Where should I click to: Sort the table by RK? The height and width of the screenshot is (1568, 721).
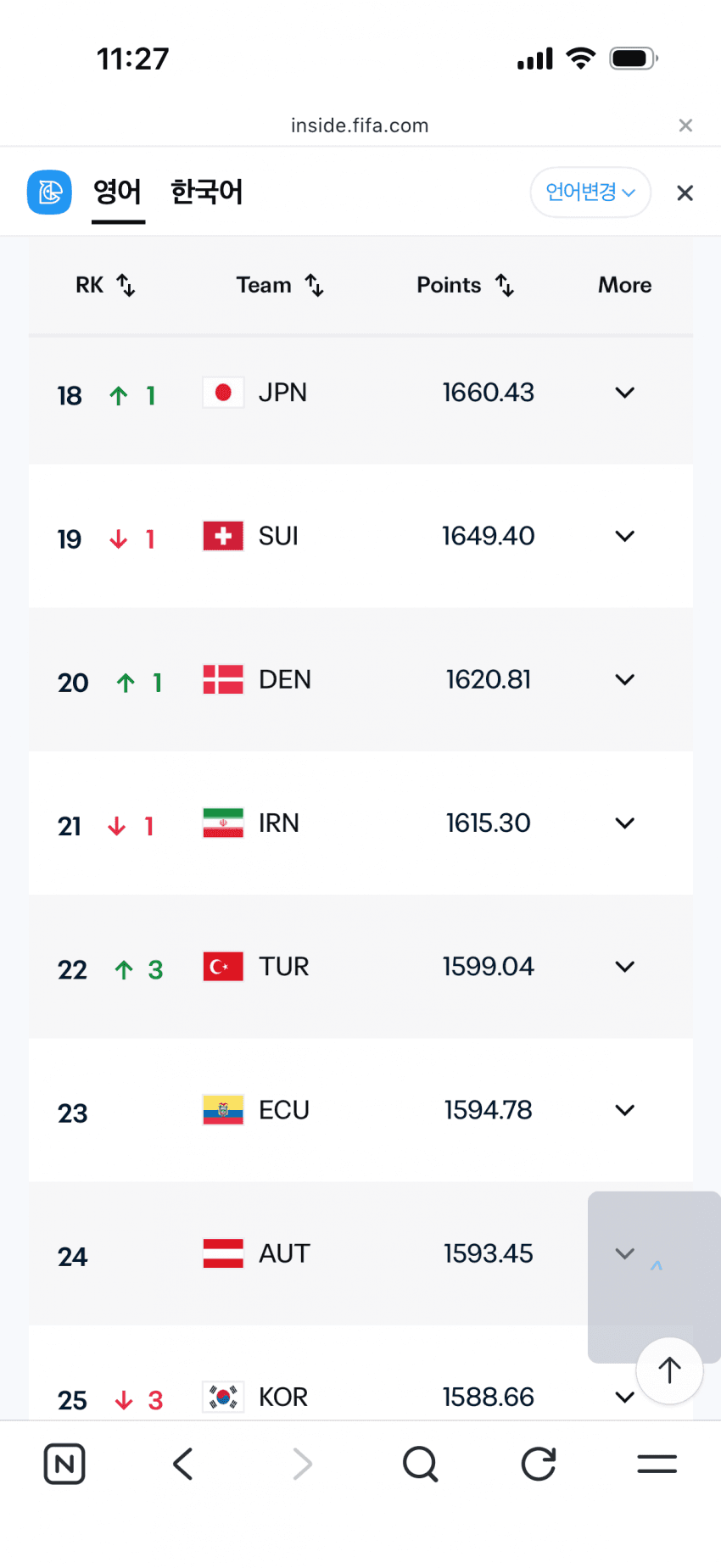click(x=105, y=285)
